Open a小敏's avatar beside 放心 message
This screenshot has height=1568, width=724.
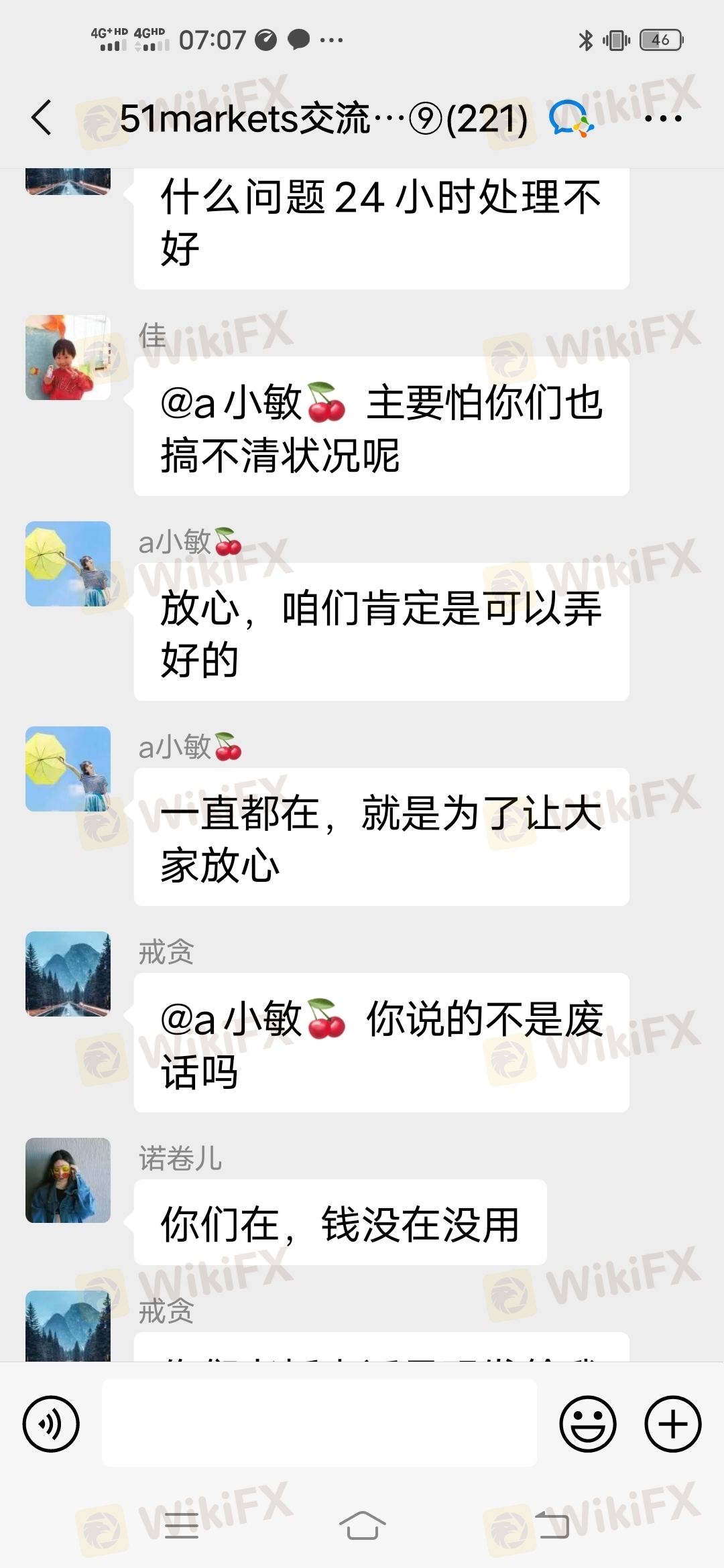[68, 564]
